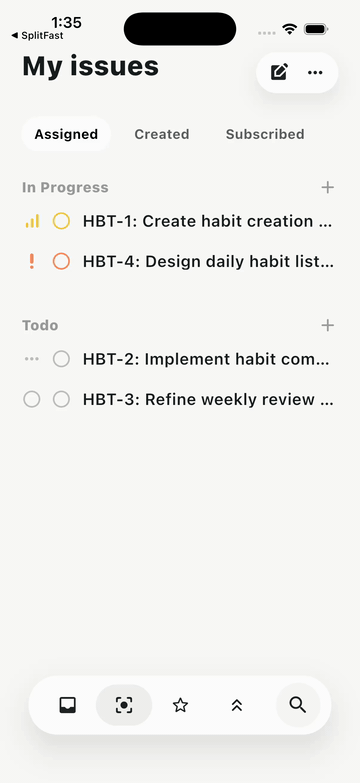Screen dimensions: 360x783
Task: Open the double-chevron tab in bottom bar
Action: [237, 705]
